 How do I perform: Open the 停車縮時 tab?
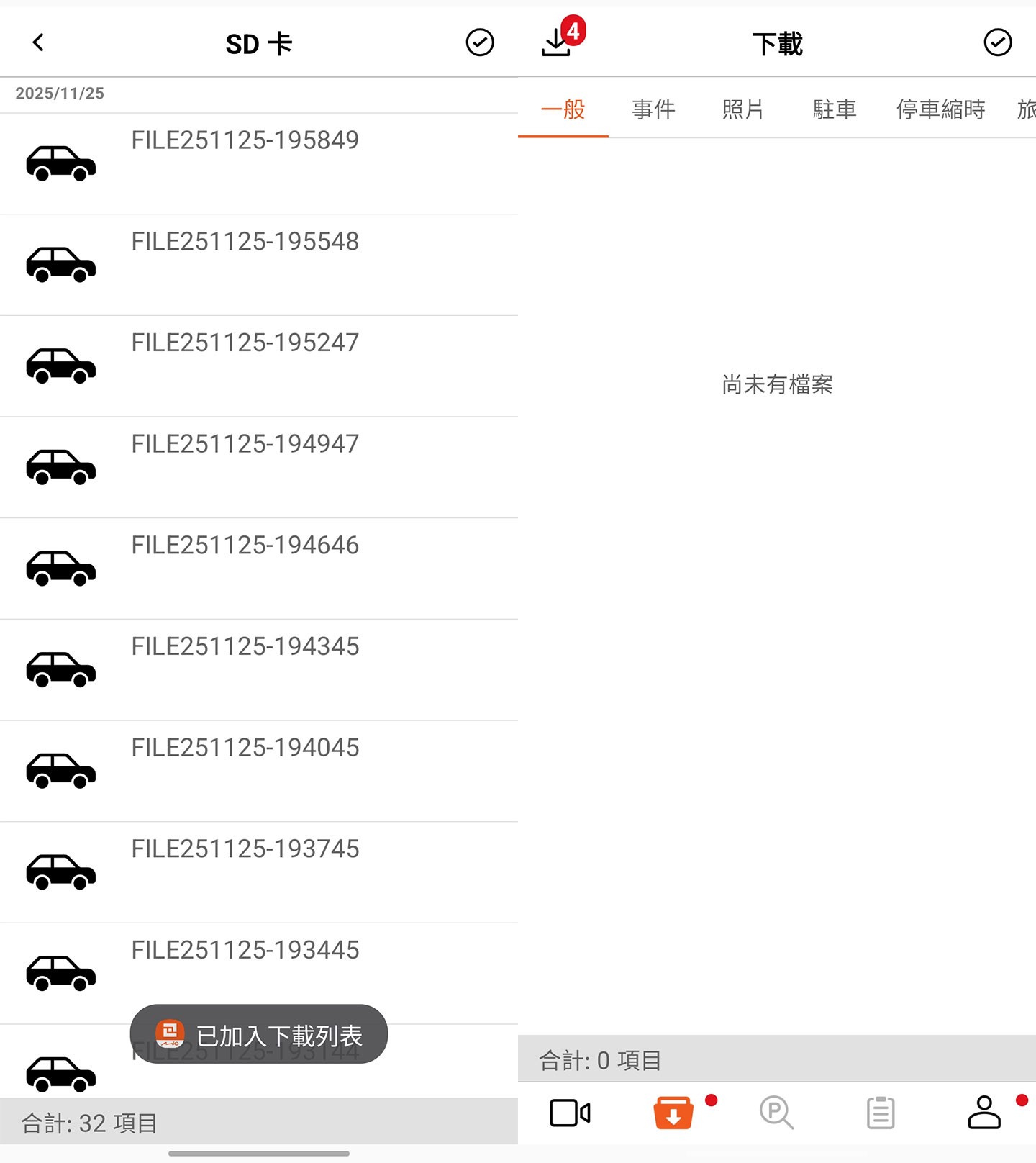click(x=940, y=109)
